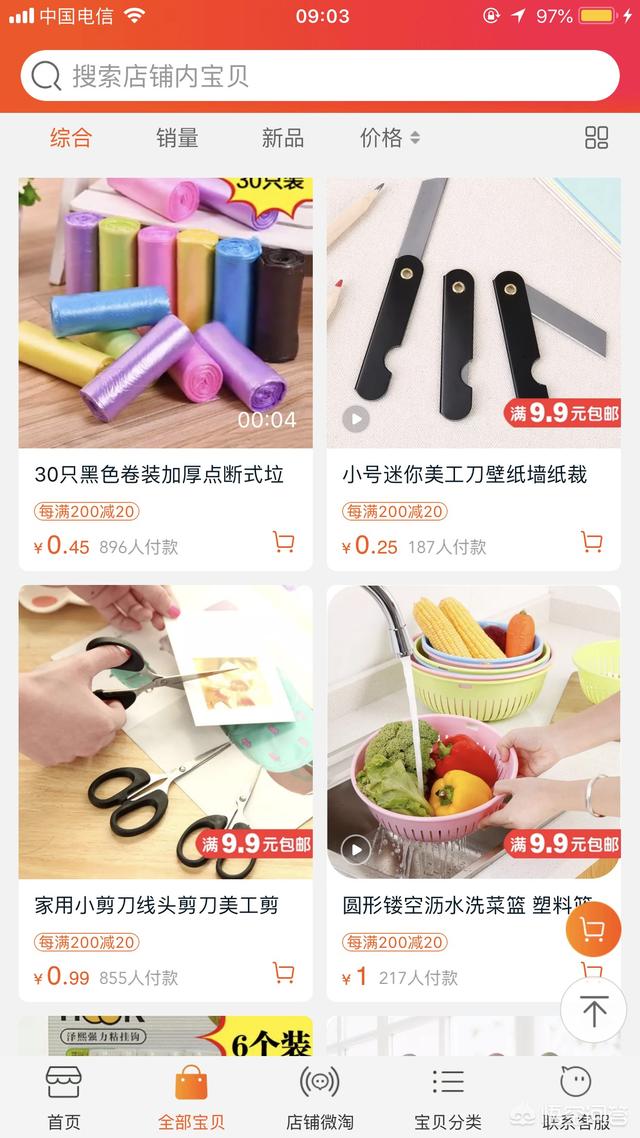The image size is (640, 1138).
Task: Open the 小号迷你美工刀 product card
Action: pyautogui.click(x=473, y=314)
